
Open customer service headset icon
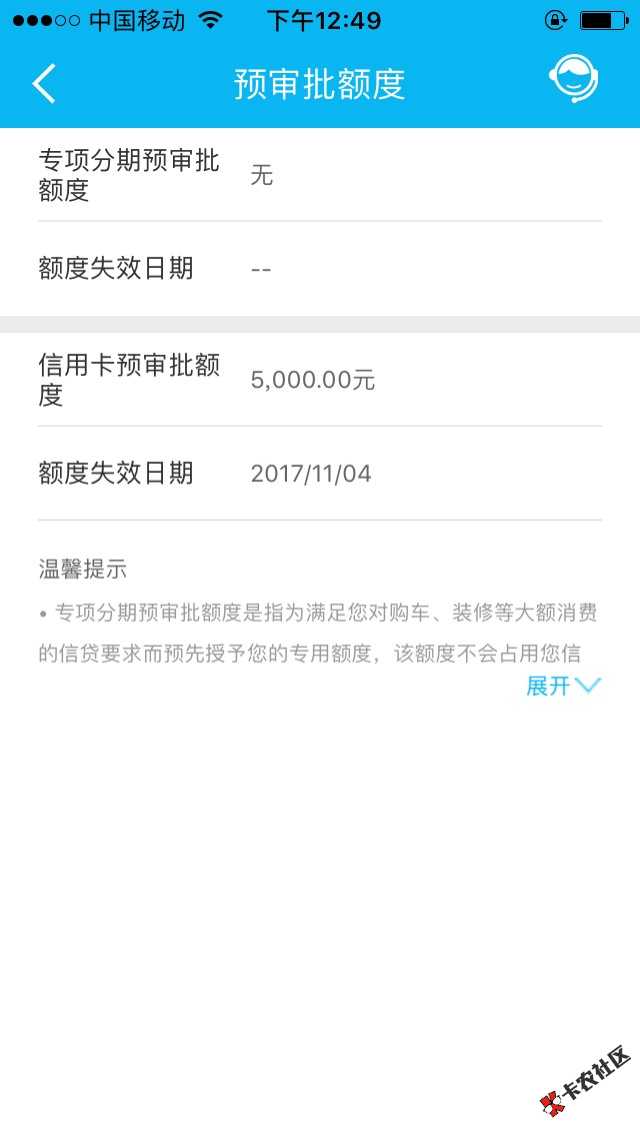click(574, 80)
